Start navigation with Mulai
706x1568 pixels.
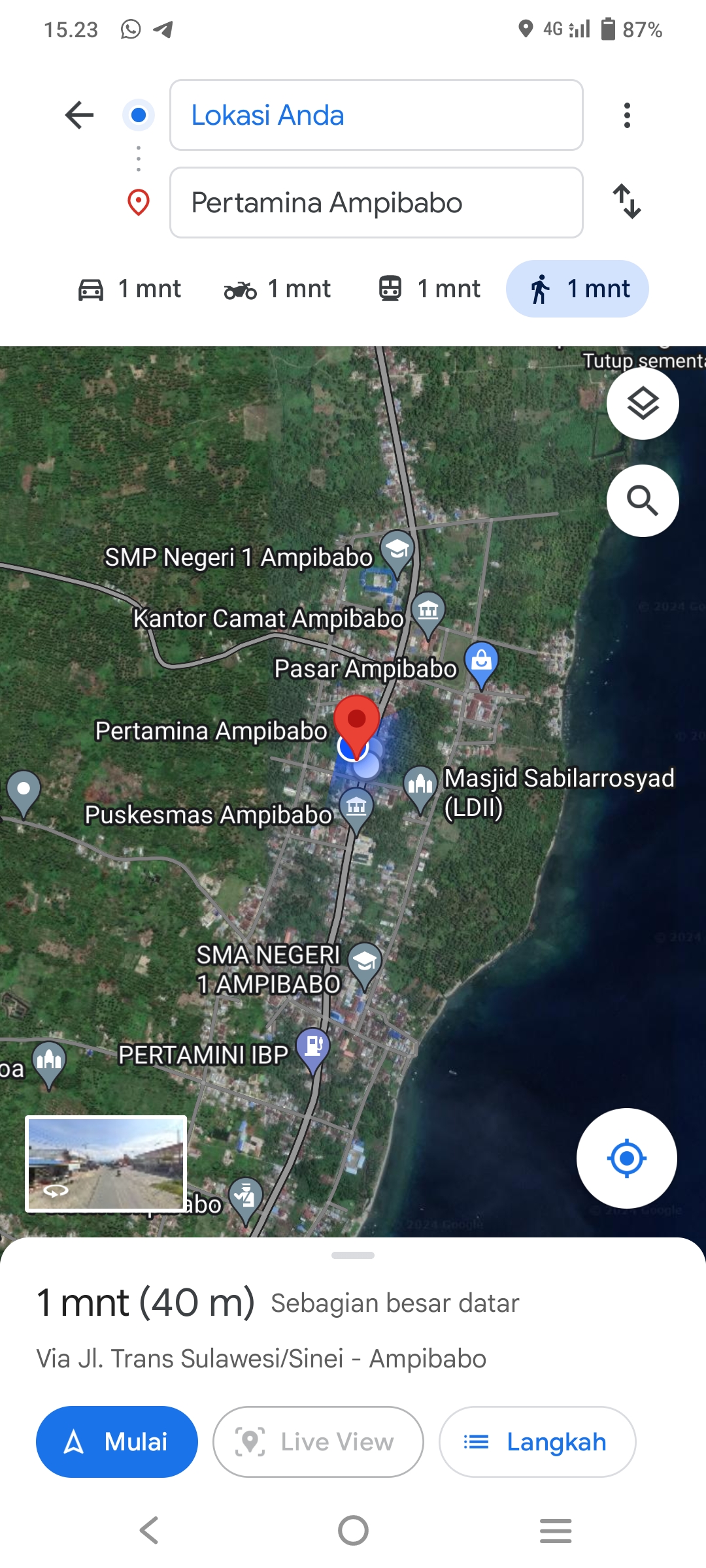click(117, 1442)
